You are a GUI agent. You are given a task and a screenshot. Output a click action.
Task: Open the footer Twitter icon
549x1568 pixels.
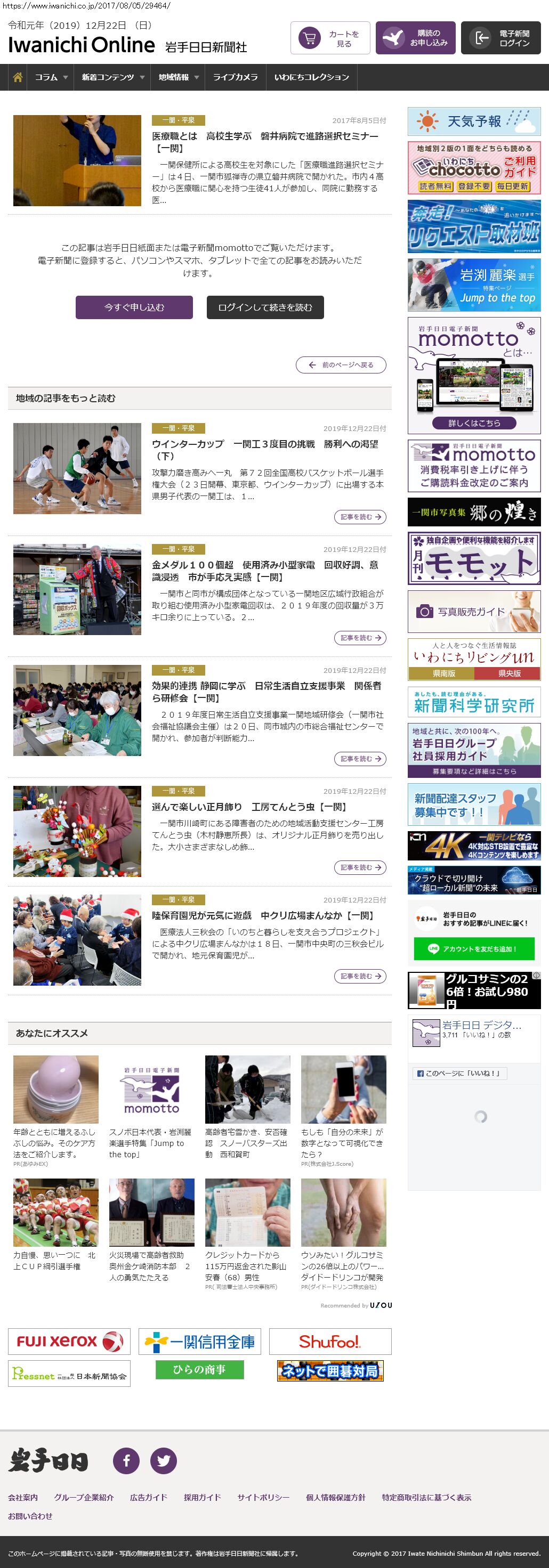[x=163, y=1460]
